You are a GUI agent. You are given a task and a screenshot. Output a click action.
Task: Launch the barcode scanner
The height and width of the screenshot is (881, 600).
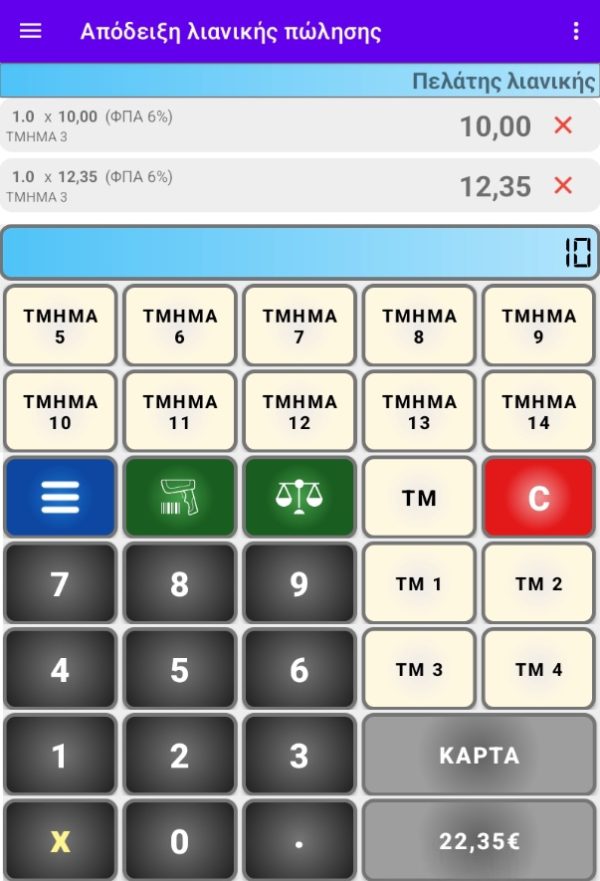(x=180, y=497)
